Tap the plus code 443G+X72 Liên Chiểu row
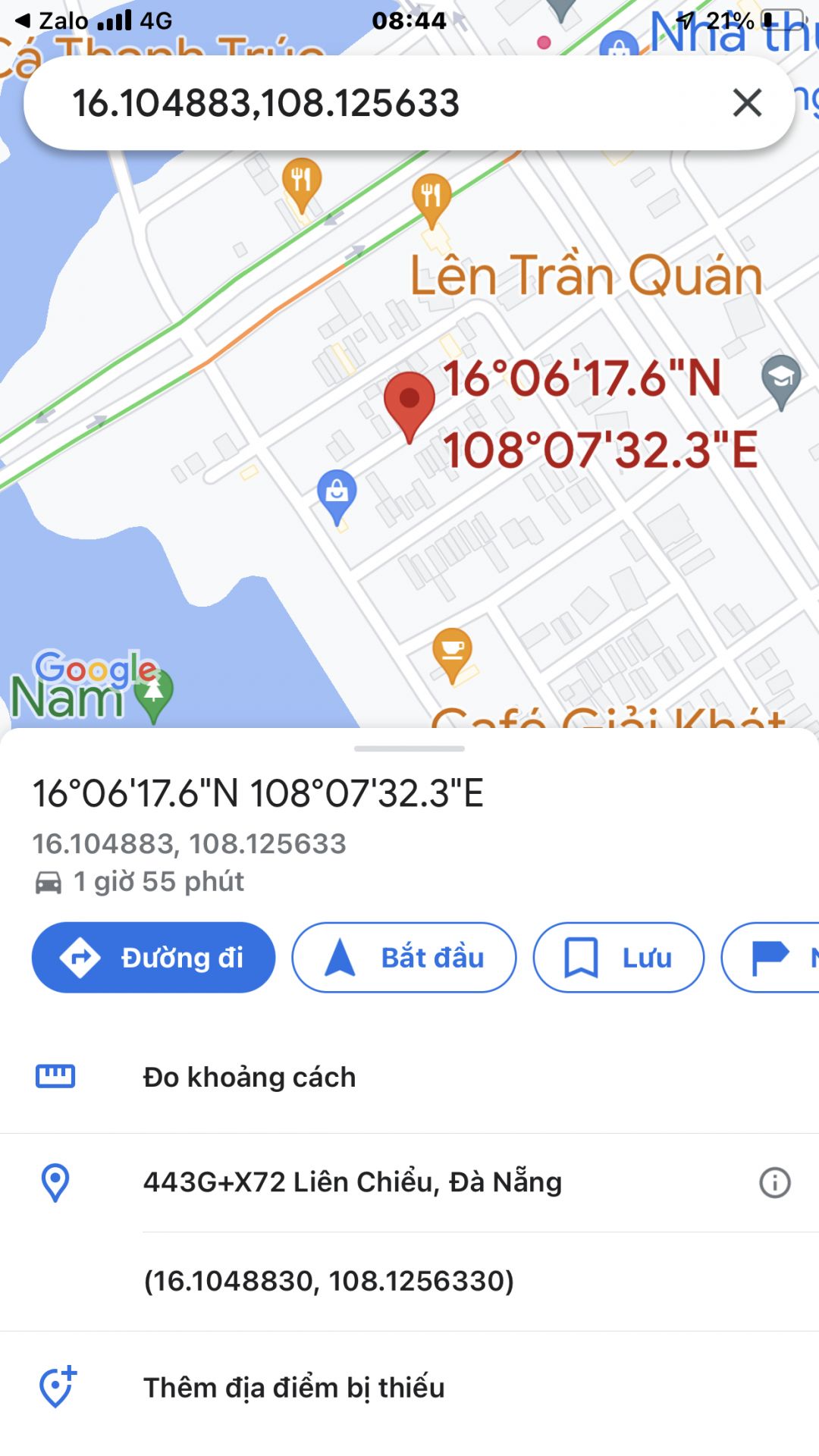 tap(353, 1182)
